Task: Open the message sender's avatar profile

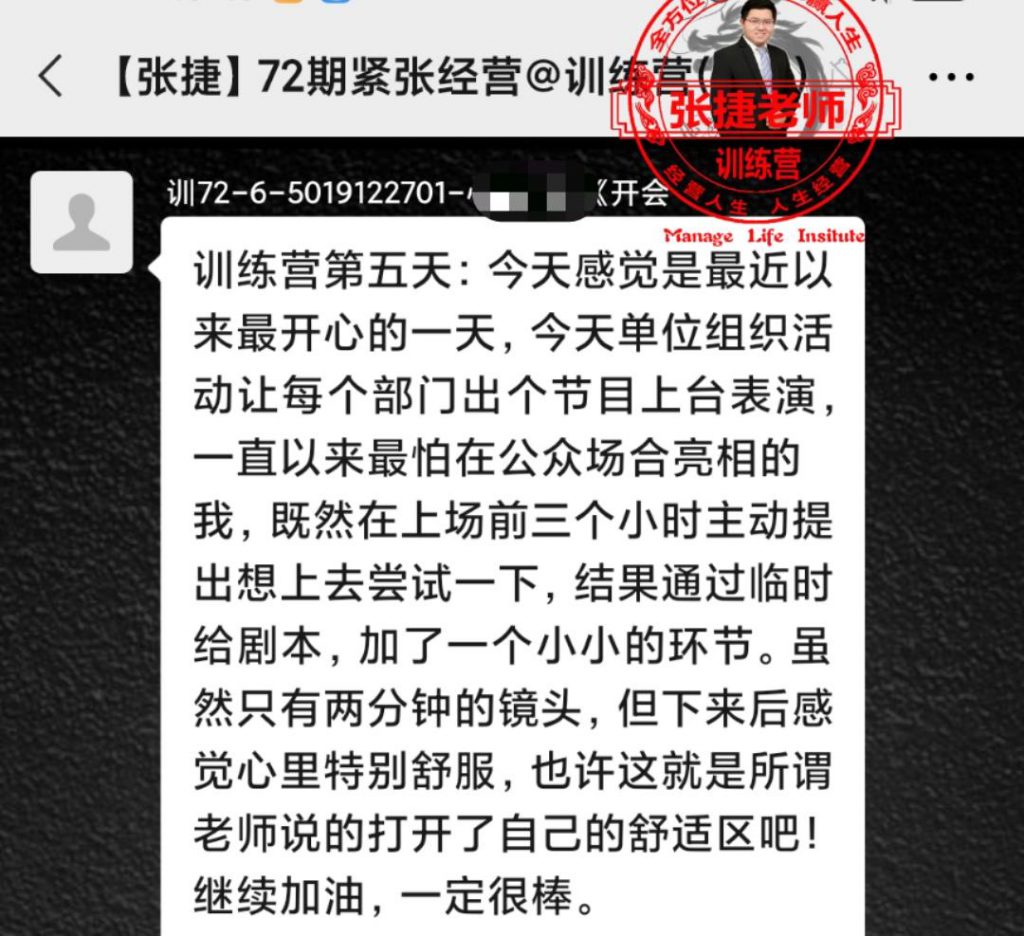Action: [x=81, y=222]
